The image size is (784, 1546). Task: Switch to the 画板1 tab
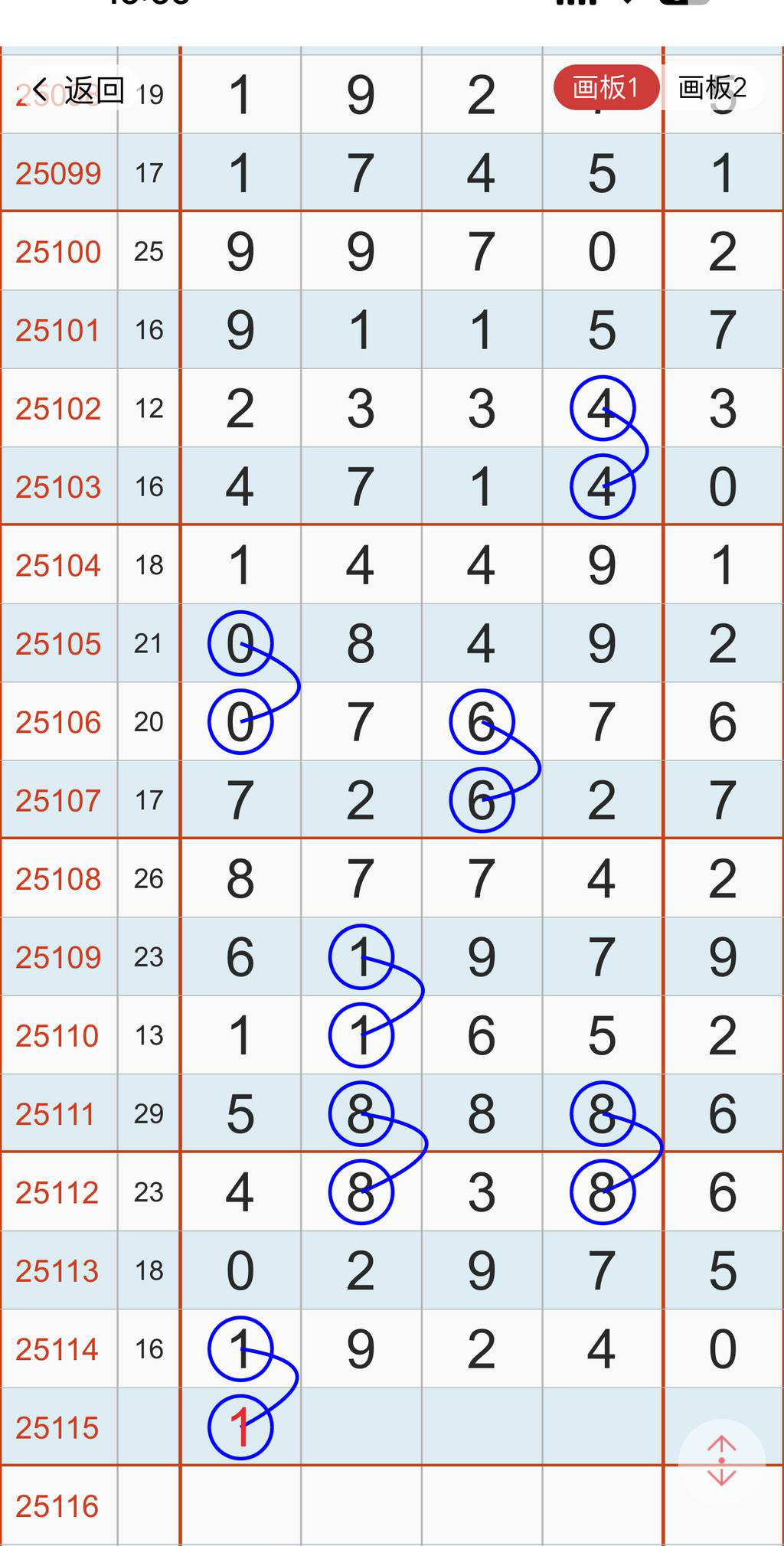tap(606, 87)
